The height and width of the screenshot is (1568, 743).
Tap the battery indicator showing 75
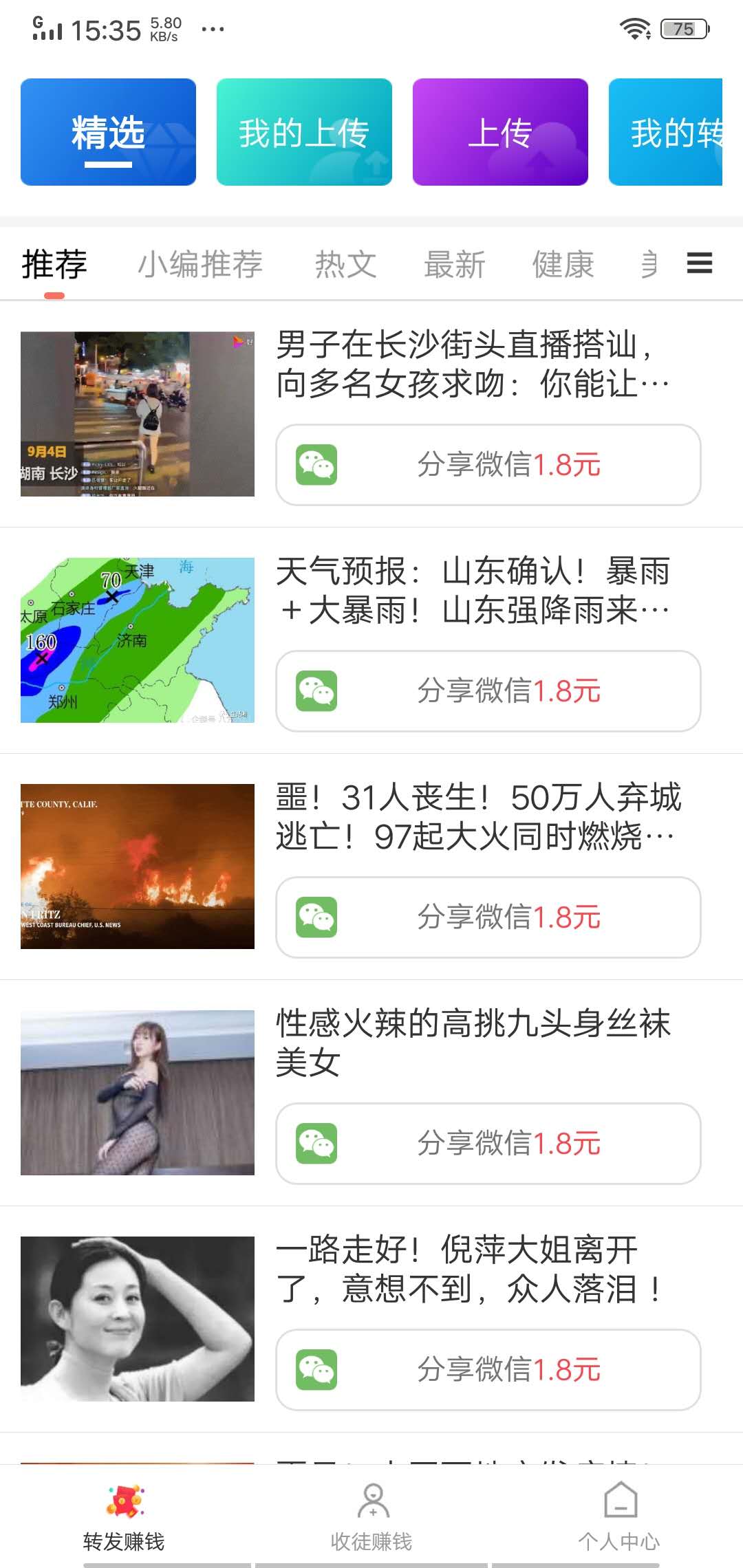pyautogui.click(x=683, y=28)
